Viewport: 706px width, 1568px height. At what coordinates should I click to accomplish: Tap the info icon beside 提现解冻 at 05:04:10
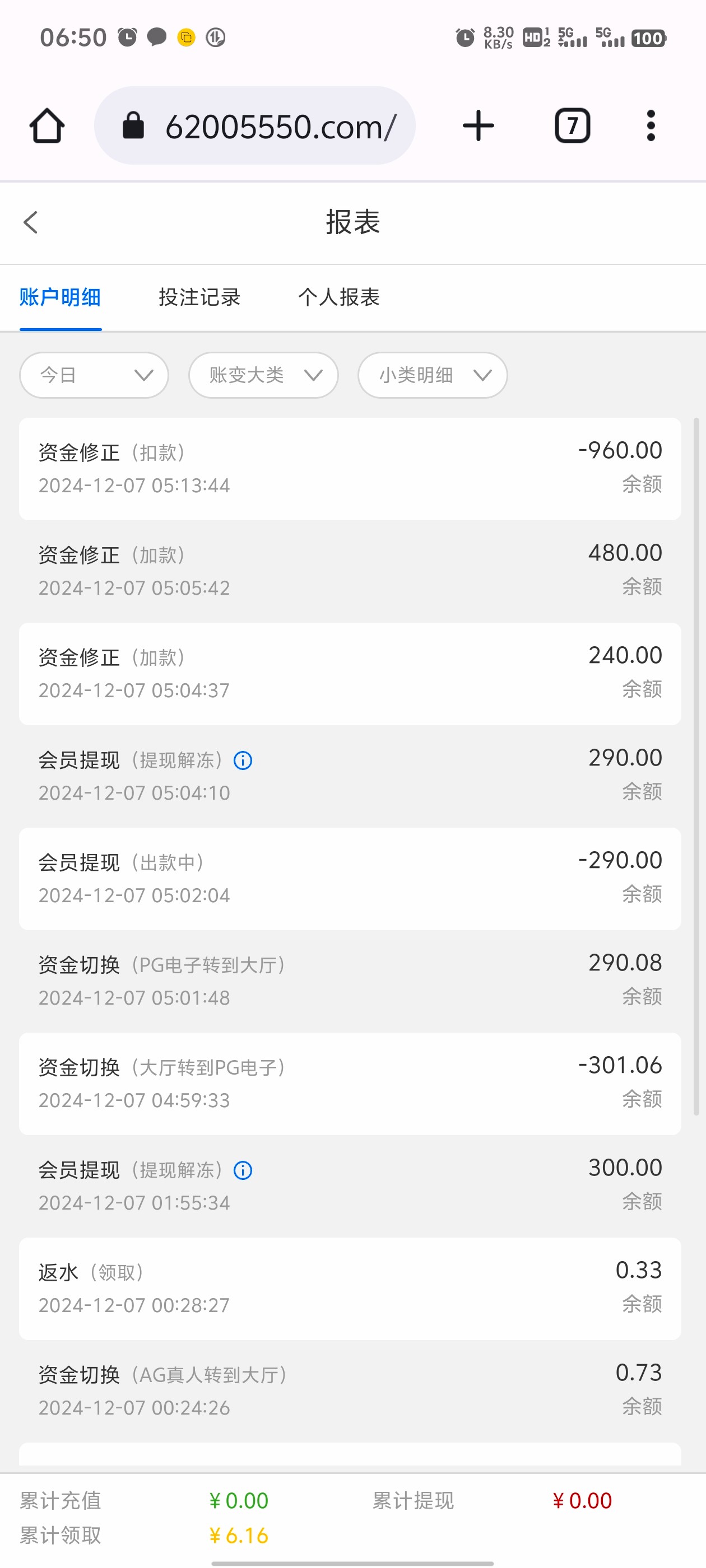pos(242,760)
